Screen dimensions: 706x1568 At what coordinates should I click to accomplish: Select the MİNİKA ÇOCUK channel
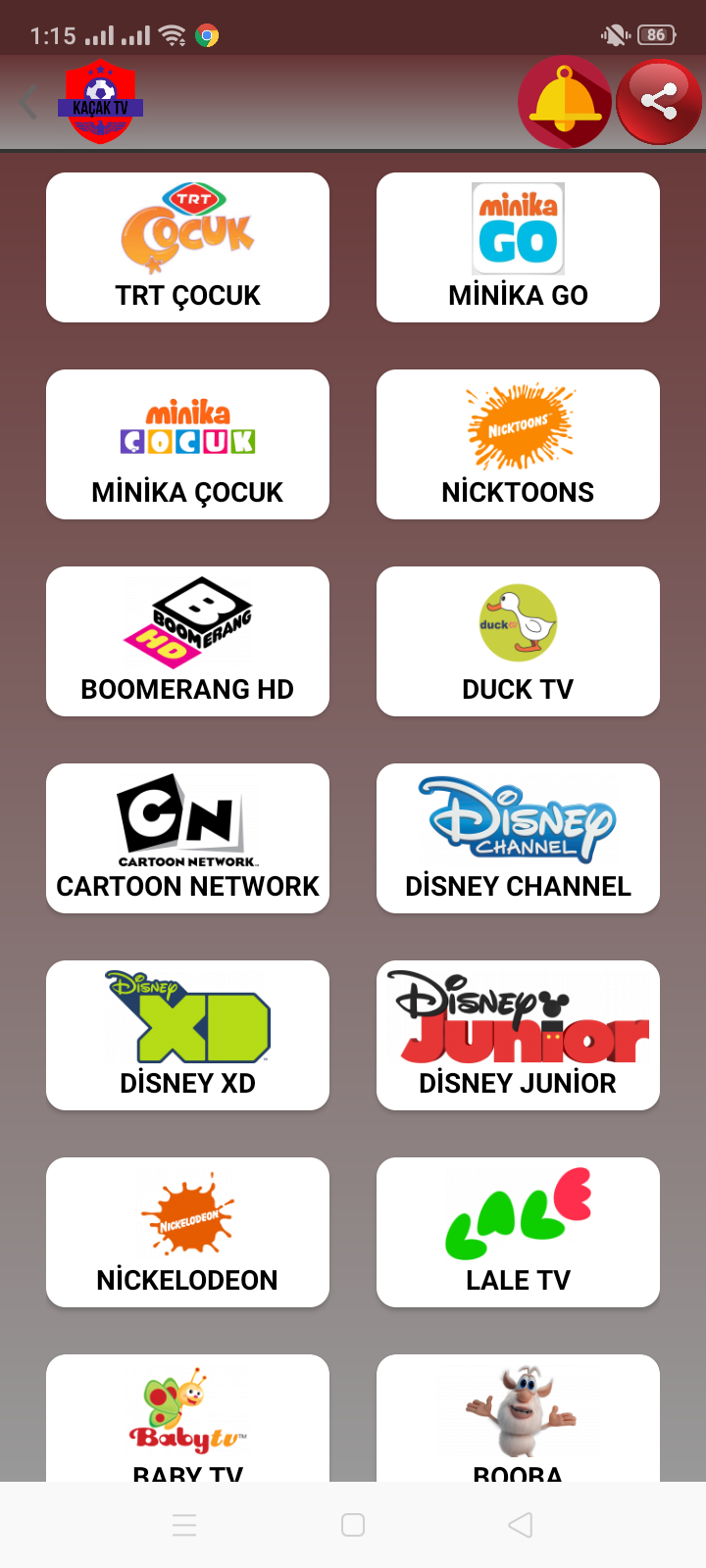click(187, 444)
